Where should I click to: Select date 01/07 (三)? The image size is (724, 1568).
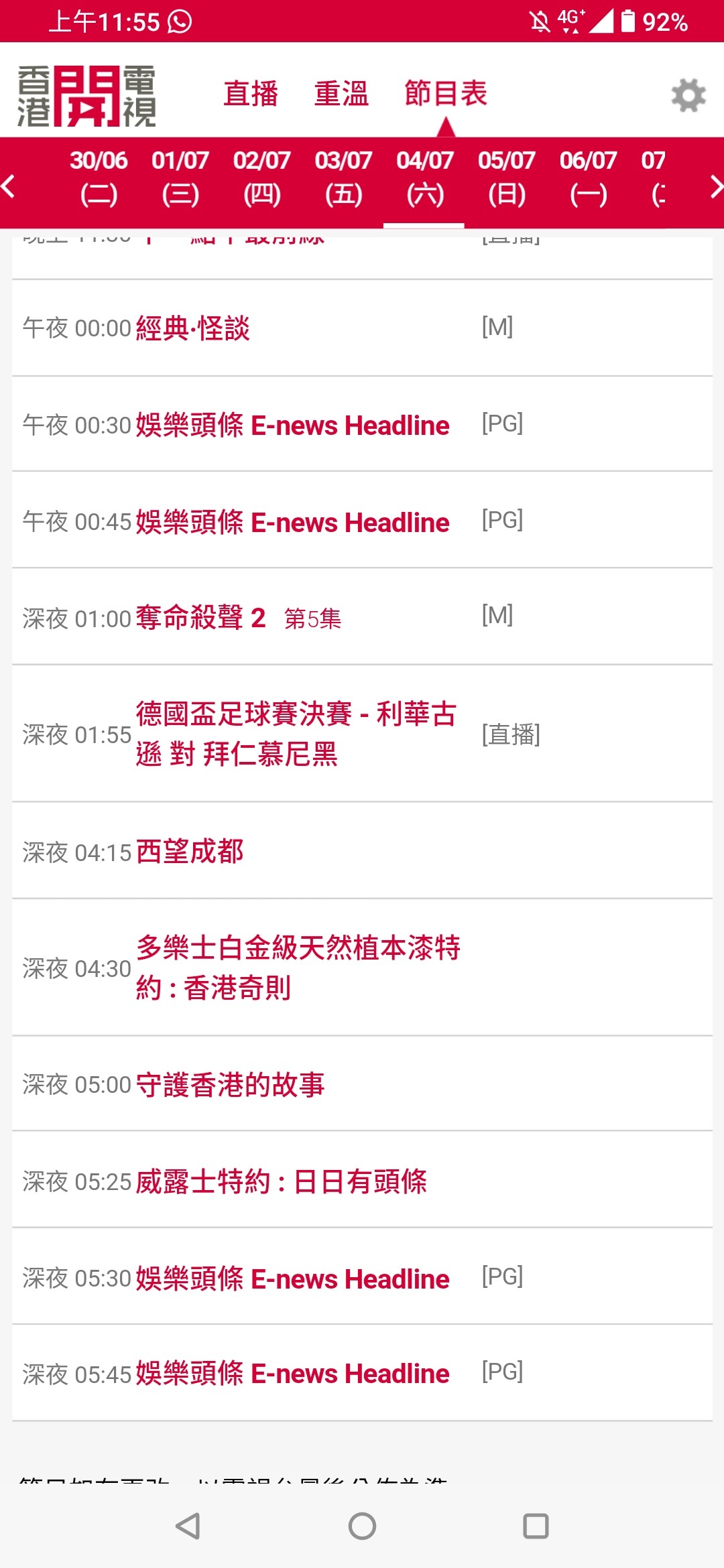(x=180, y=178)
